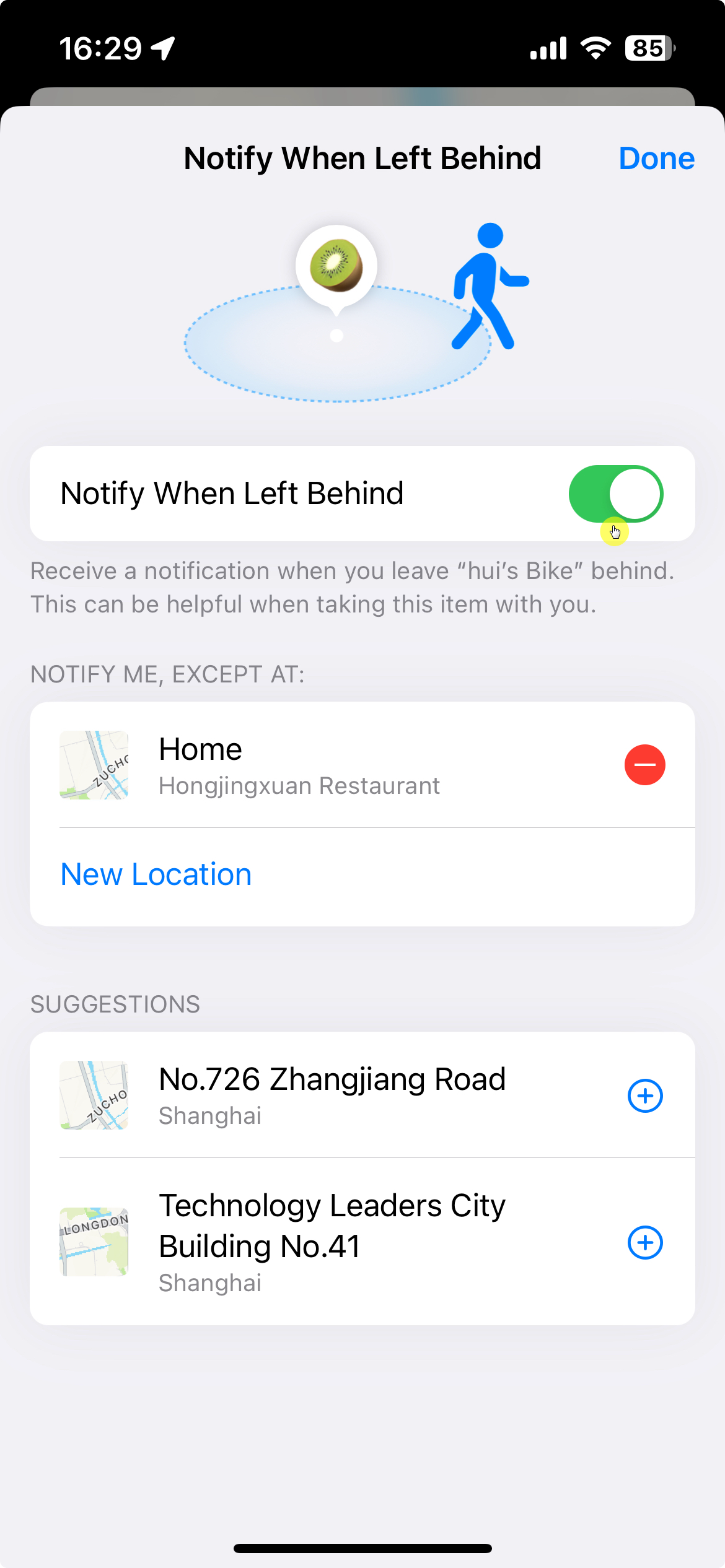Tap Done to close the sheet

(x=656, y=159)
